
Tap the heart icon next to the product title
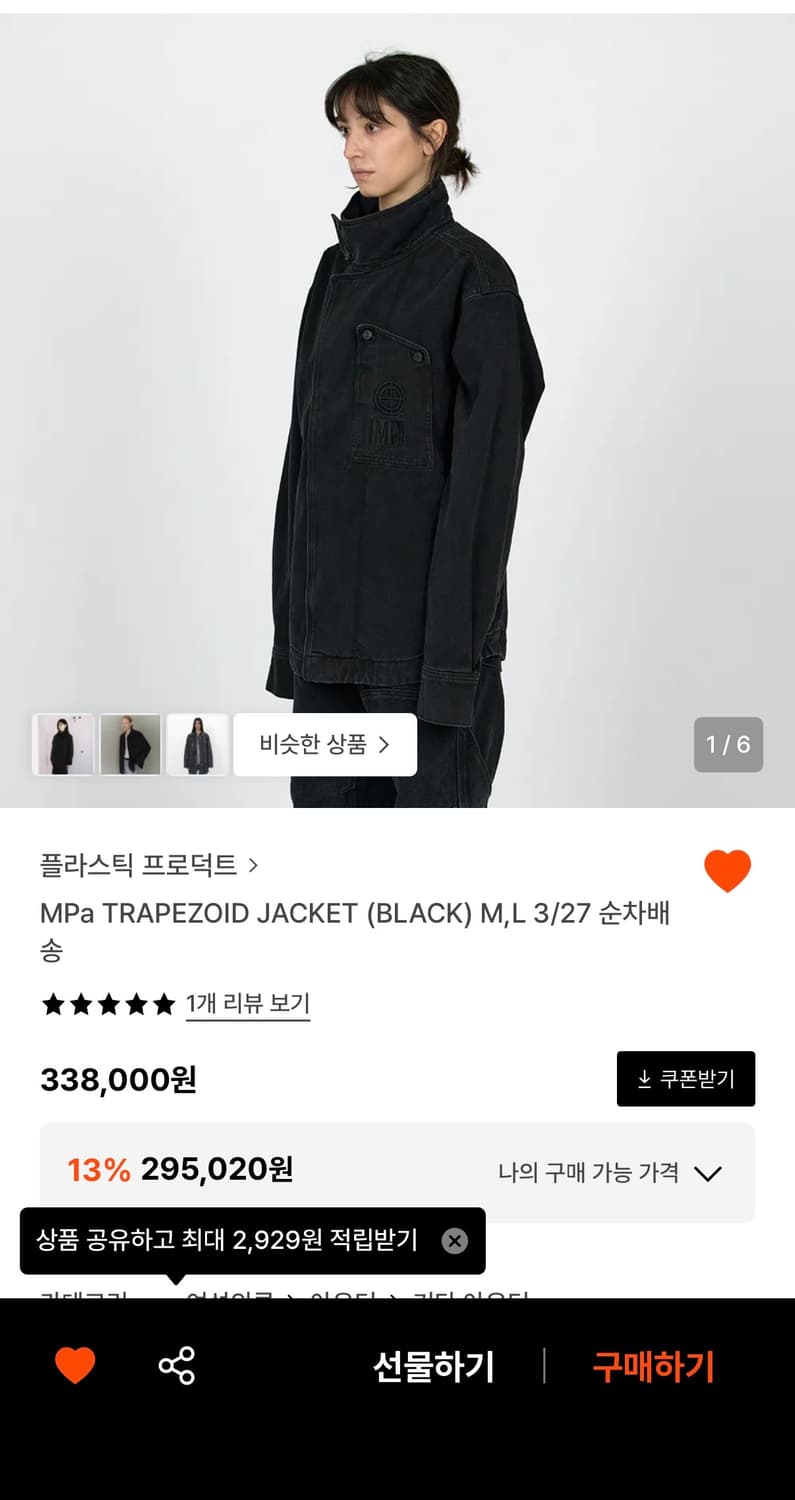729,870
